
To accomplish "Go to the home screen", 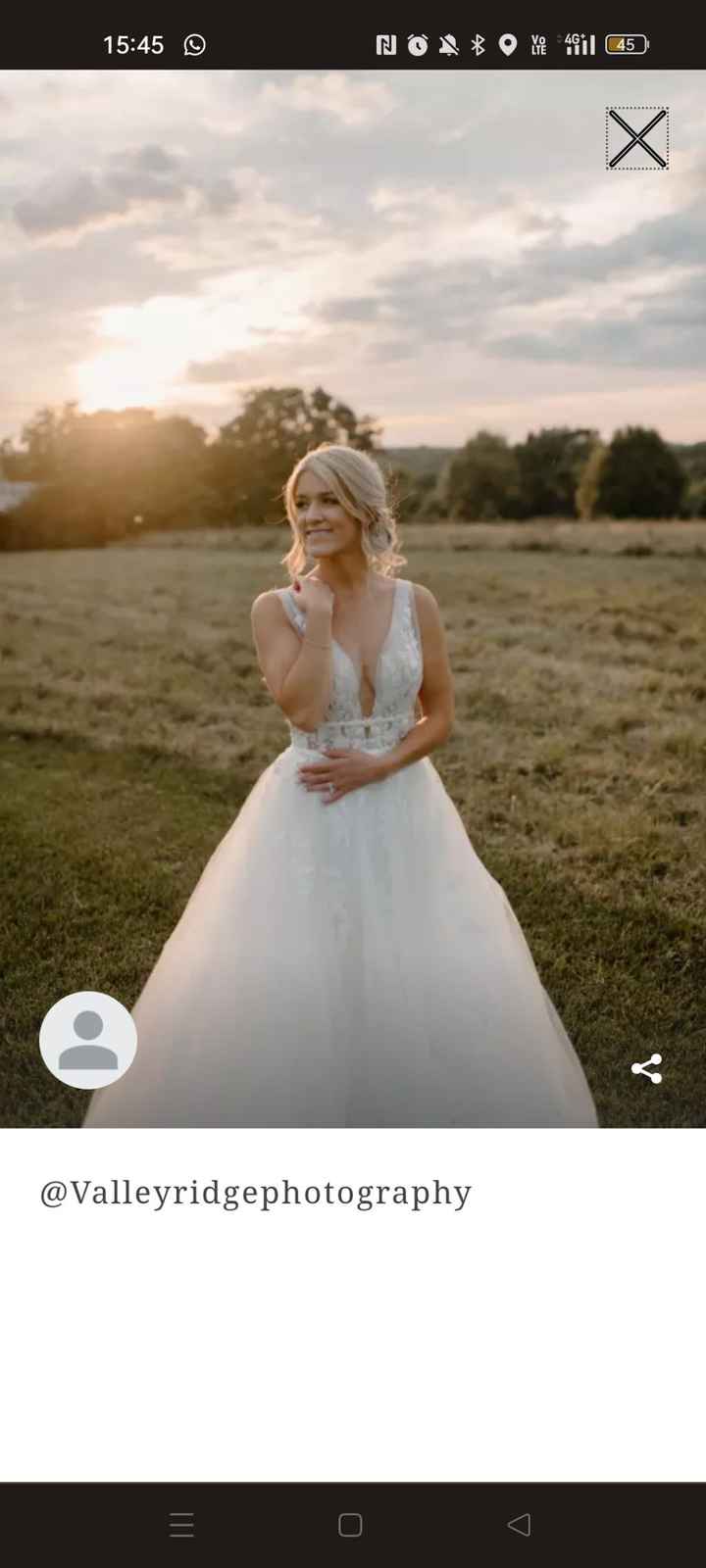I will [350, 1524].
